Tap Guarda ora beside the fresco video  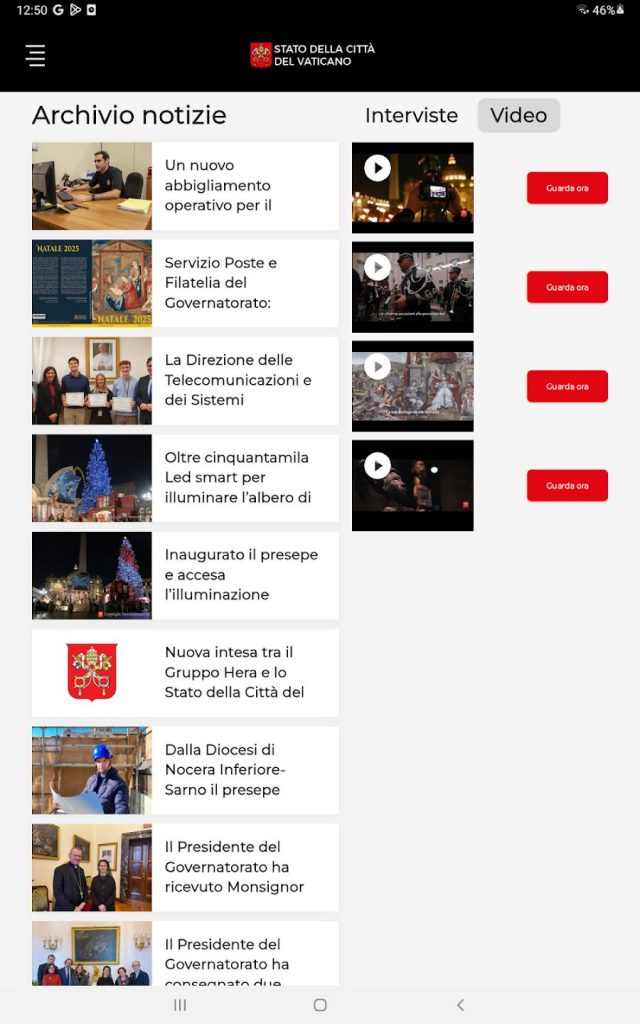click(567, 386)
